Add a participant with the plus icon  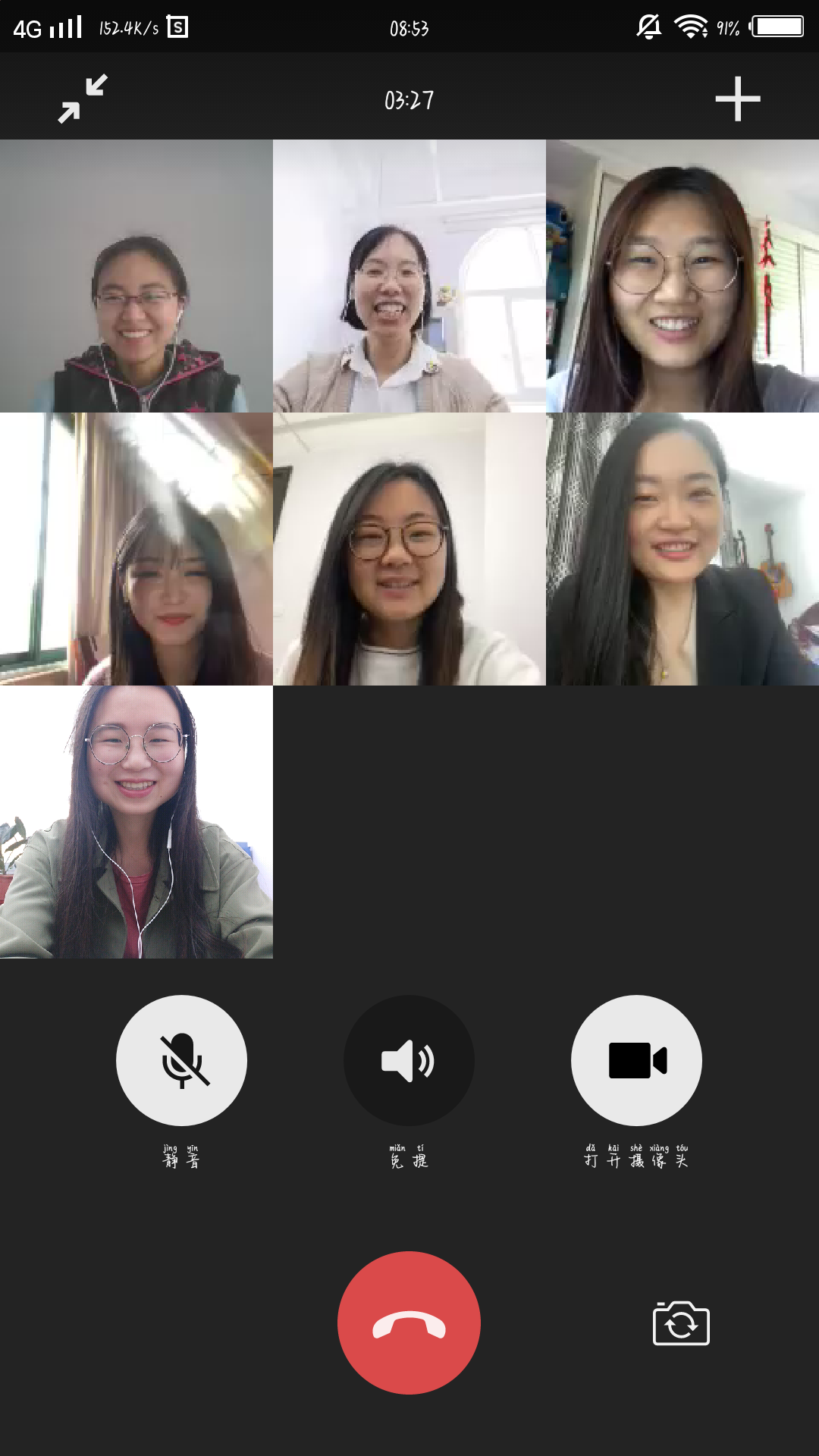click(x=737, y=99)
